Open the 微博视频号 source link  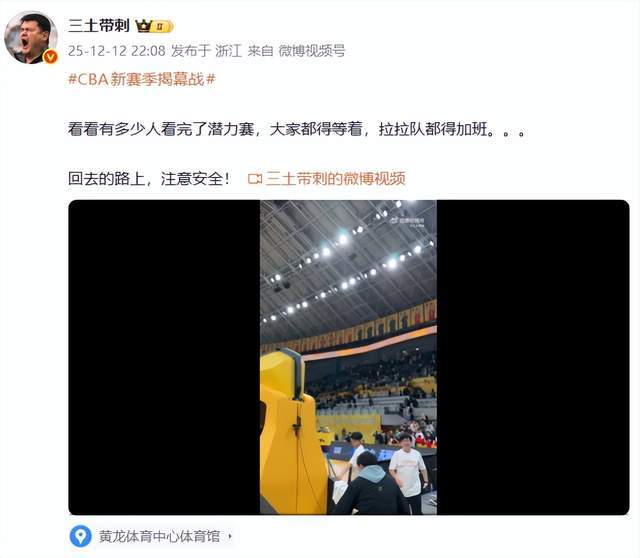tap(311, 49)
